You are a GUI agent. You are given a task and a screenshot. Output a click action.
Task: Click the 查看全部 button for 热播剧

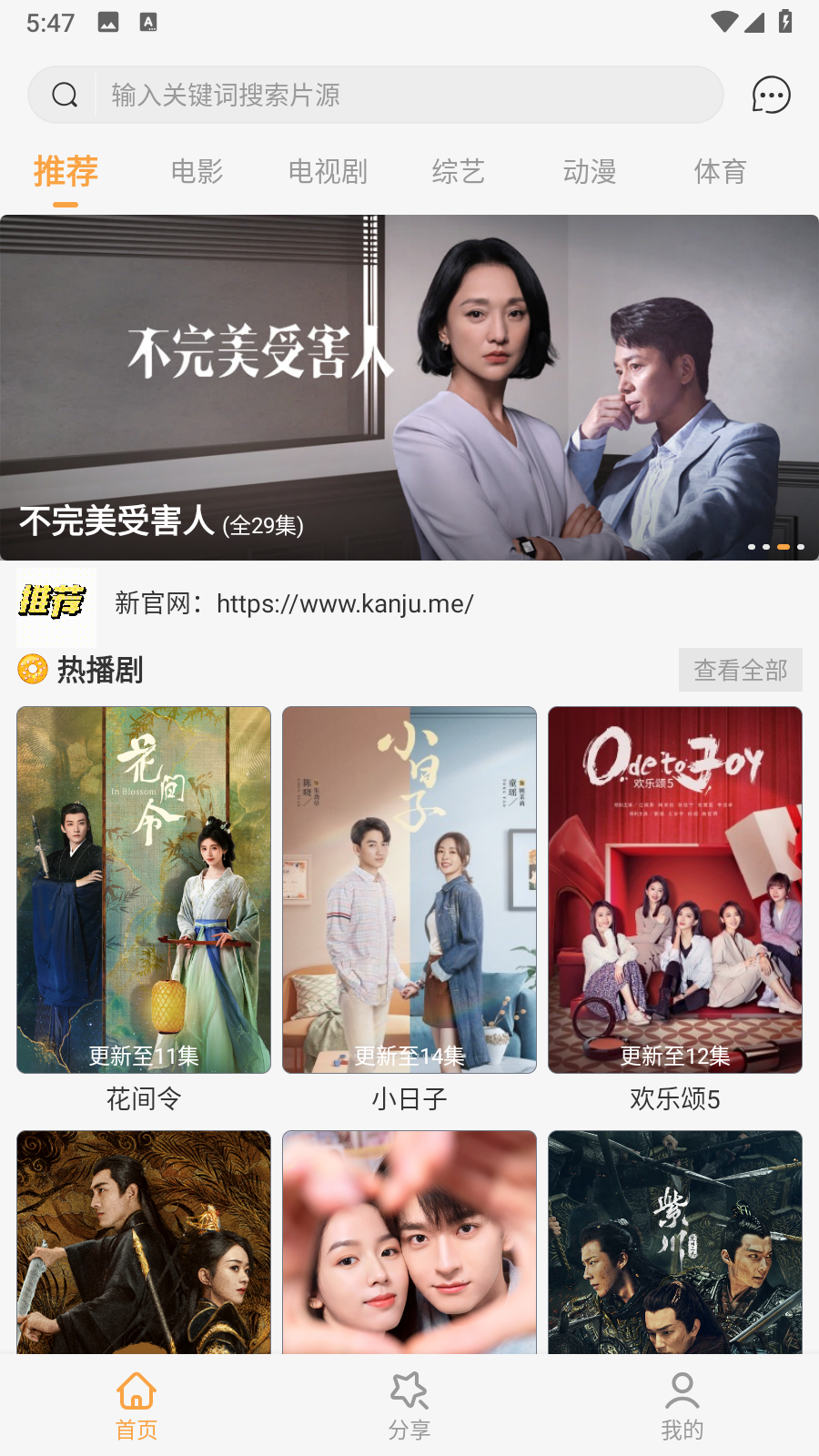point(740,670)
